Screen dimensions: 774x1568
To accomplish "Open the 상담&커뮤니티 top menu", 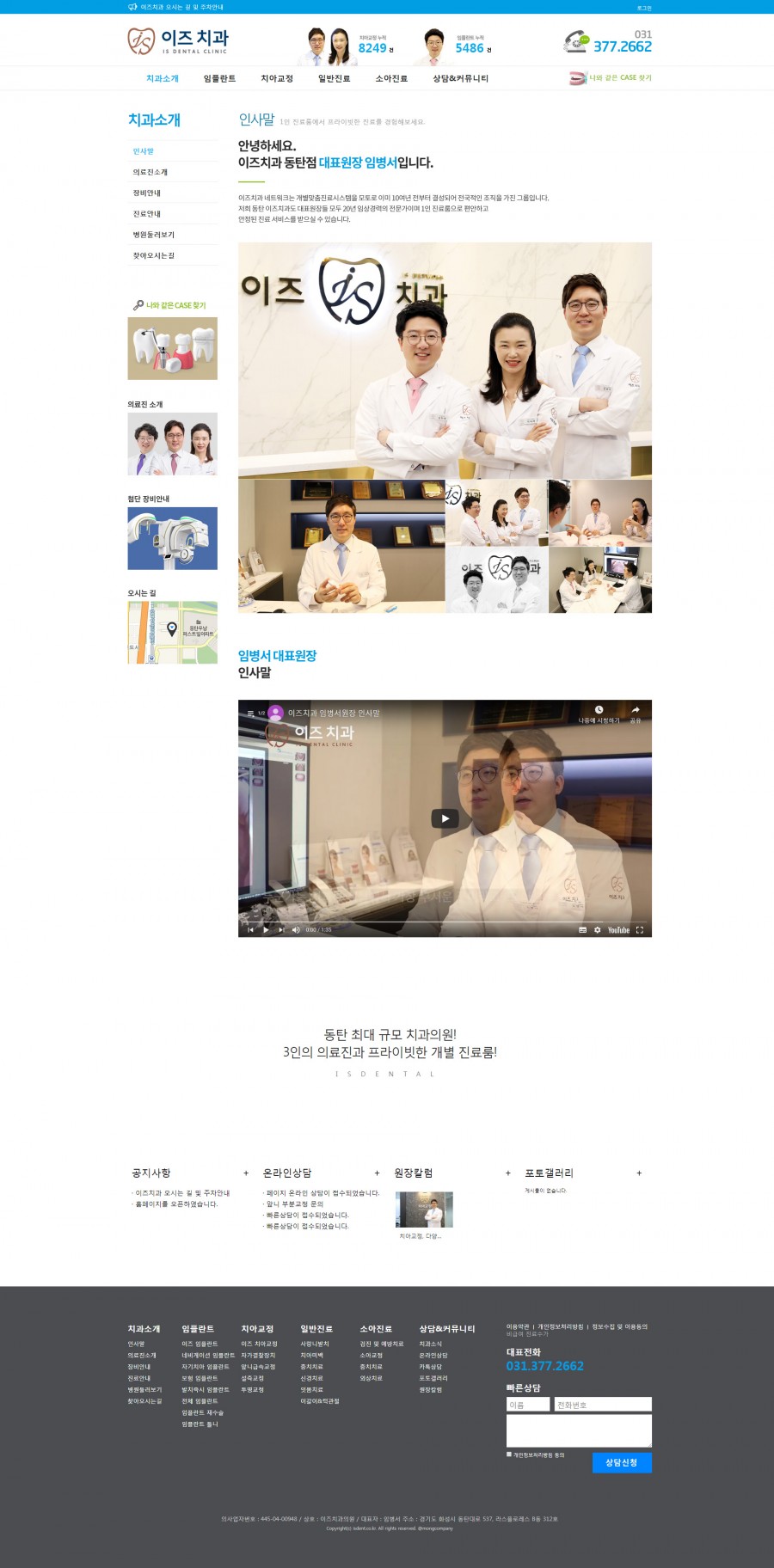I will coord(460,78).
